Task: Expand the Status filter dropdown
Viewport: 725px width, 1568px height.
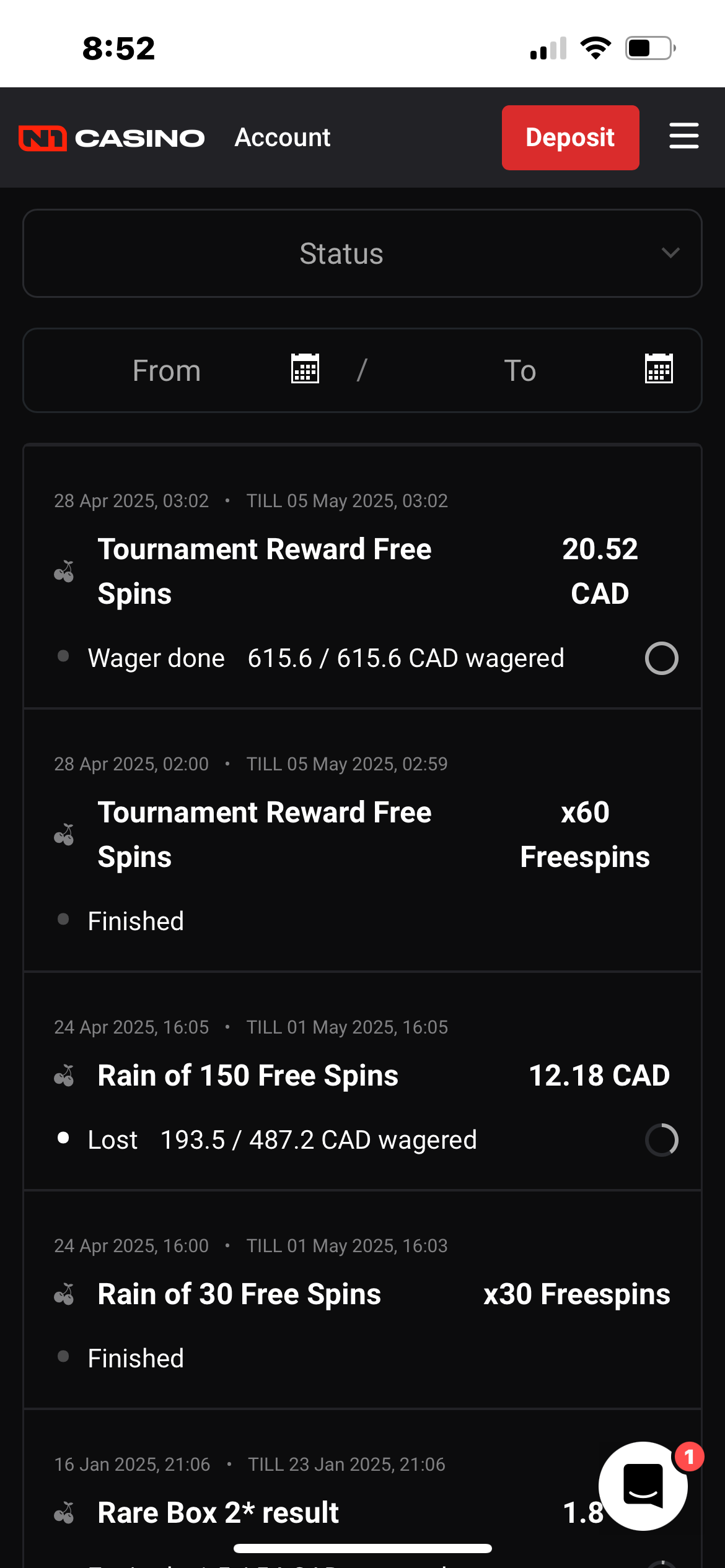Action: tap(362, 253)
